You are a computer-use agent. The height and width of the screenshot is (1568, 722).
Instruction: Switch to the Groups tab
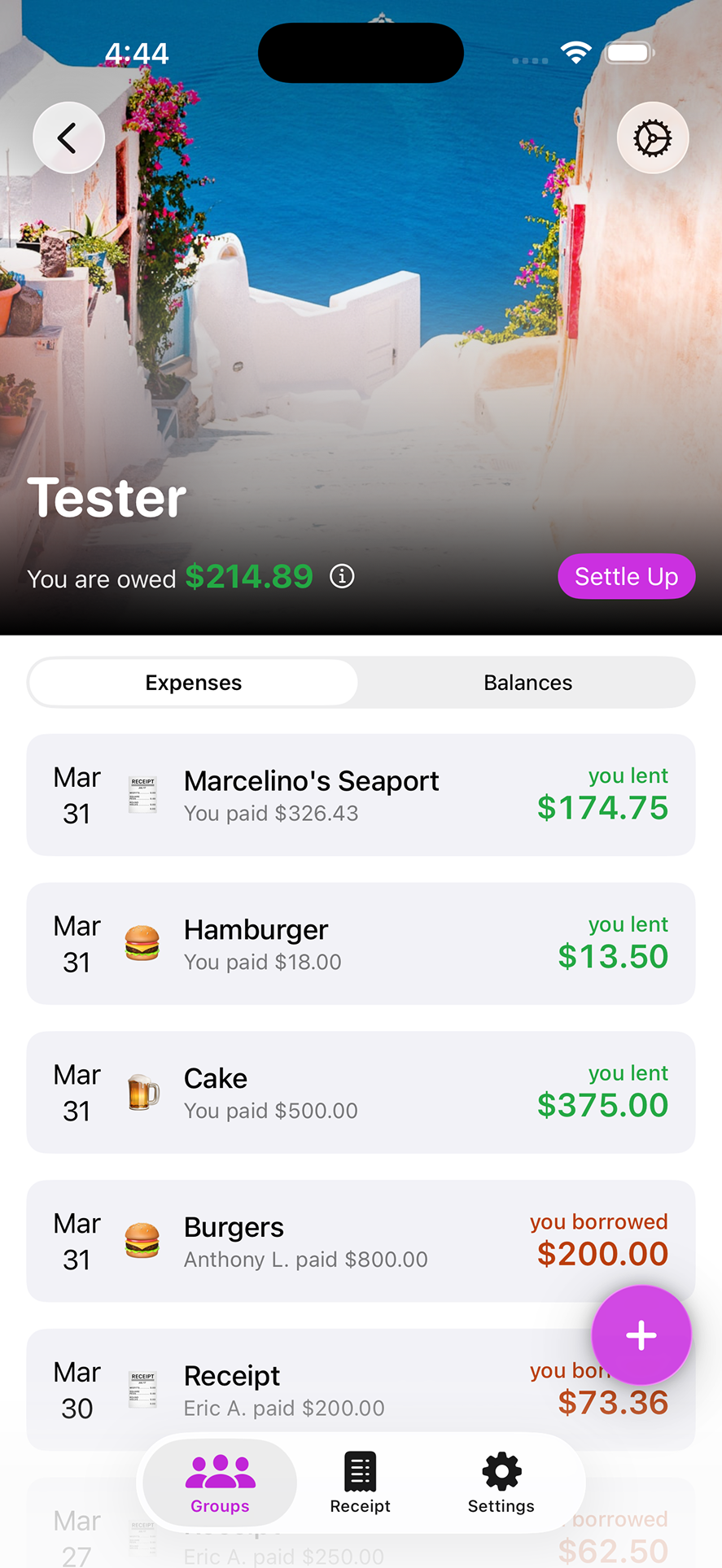point(220,1483)
